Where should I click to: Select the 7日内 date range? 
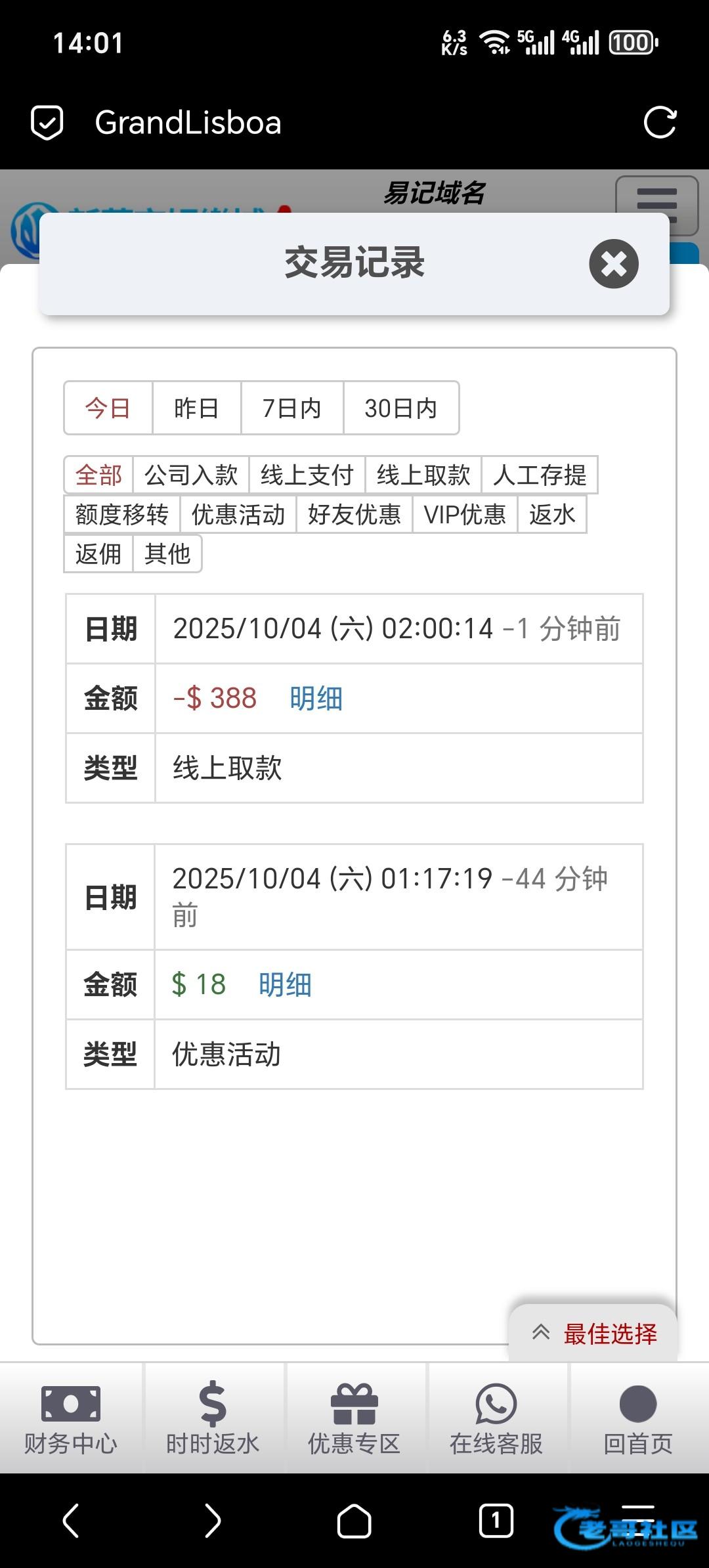[291, 408]
